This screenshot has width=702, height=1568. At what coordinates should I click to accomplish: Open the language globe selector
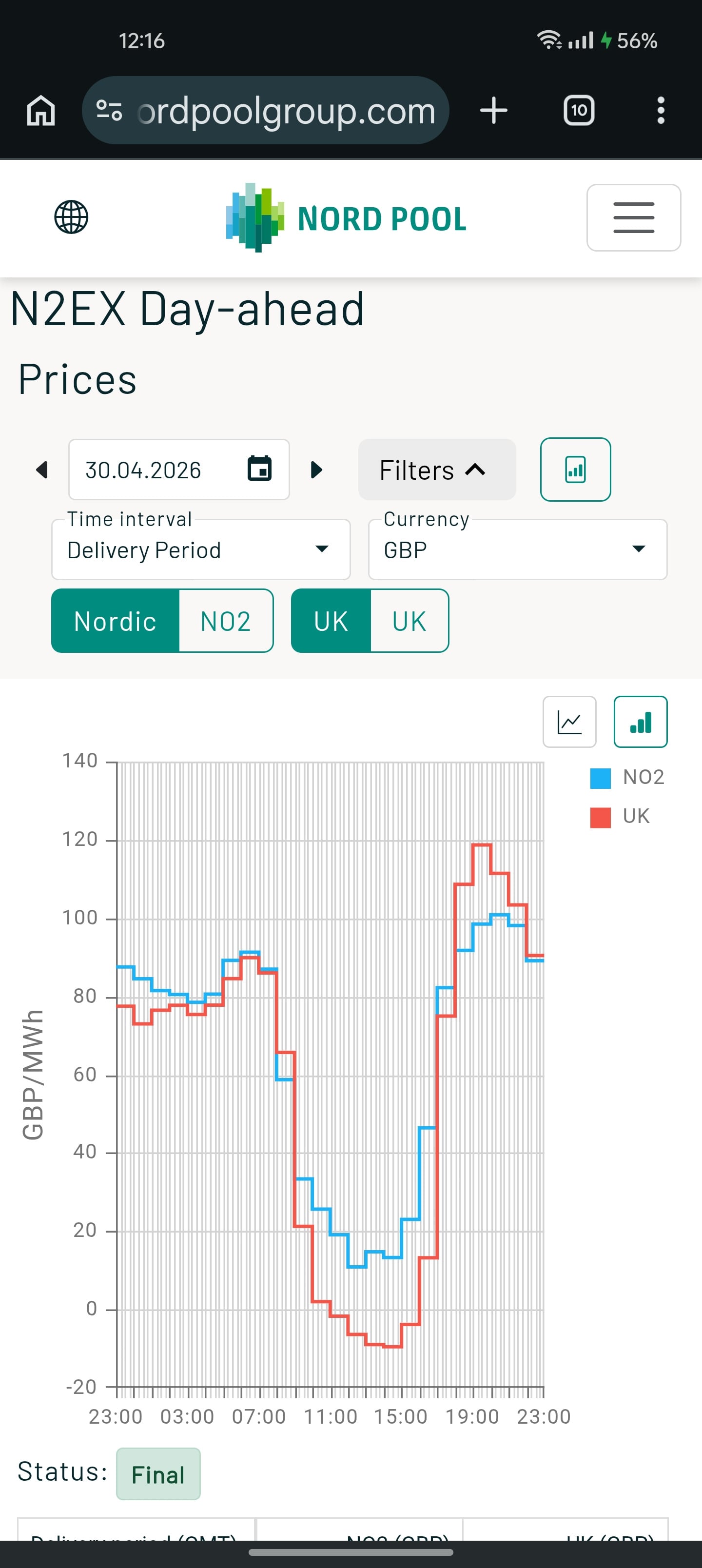pos(71,217)
